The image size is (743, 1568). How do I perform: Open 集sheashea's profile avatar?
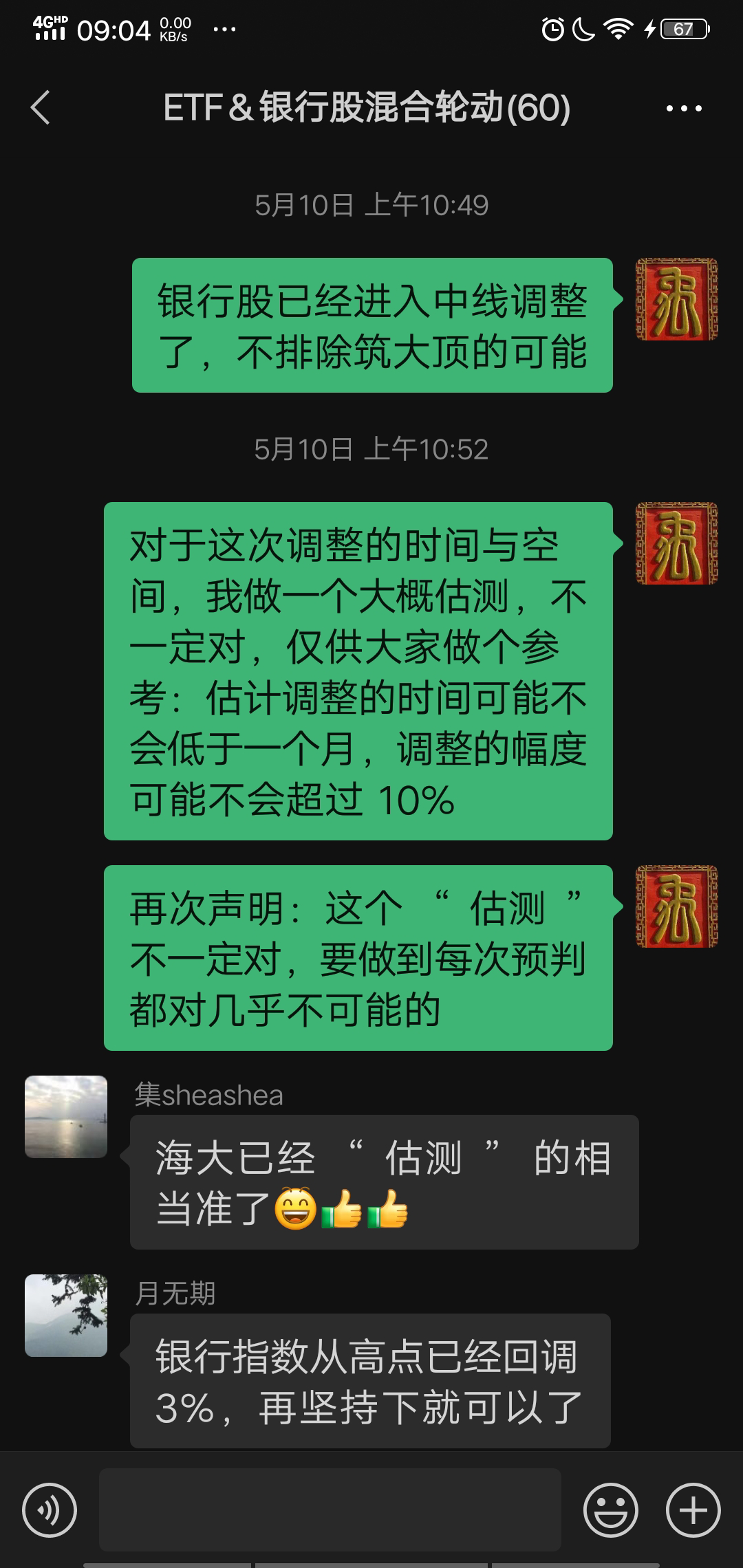66,1117
